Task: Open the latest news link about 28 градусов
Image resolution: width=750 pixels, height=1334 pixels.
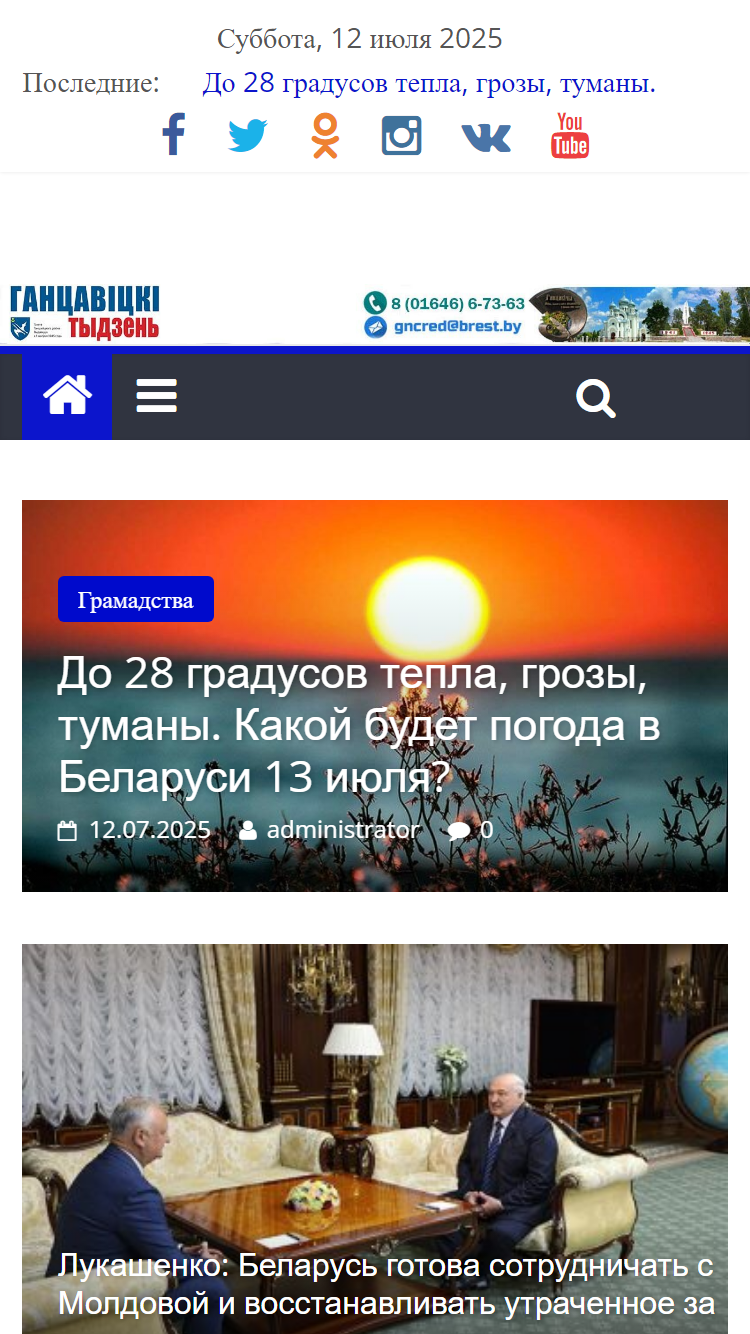Action: tap(429, 83)
